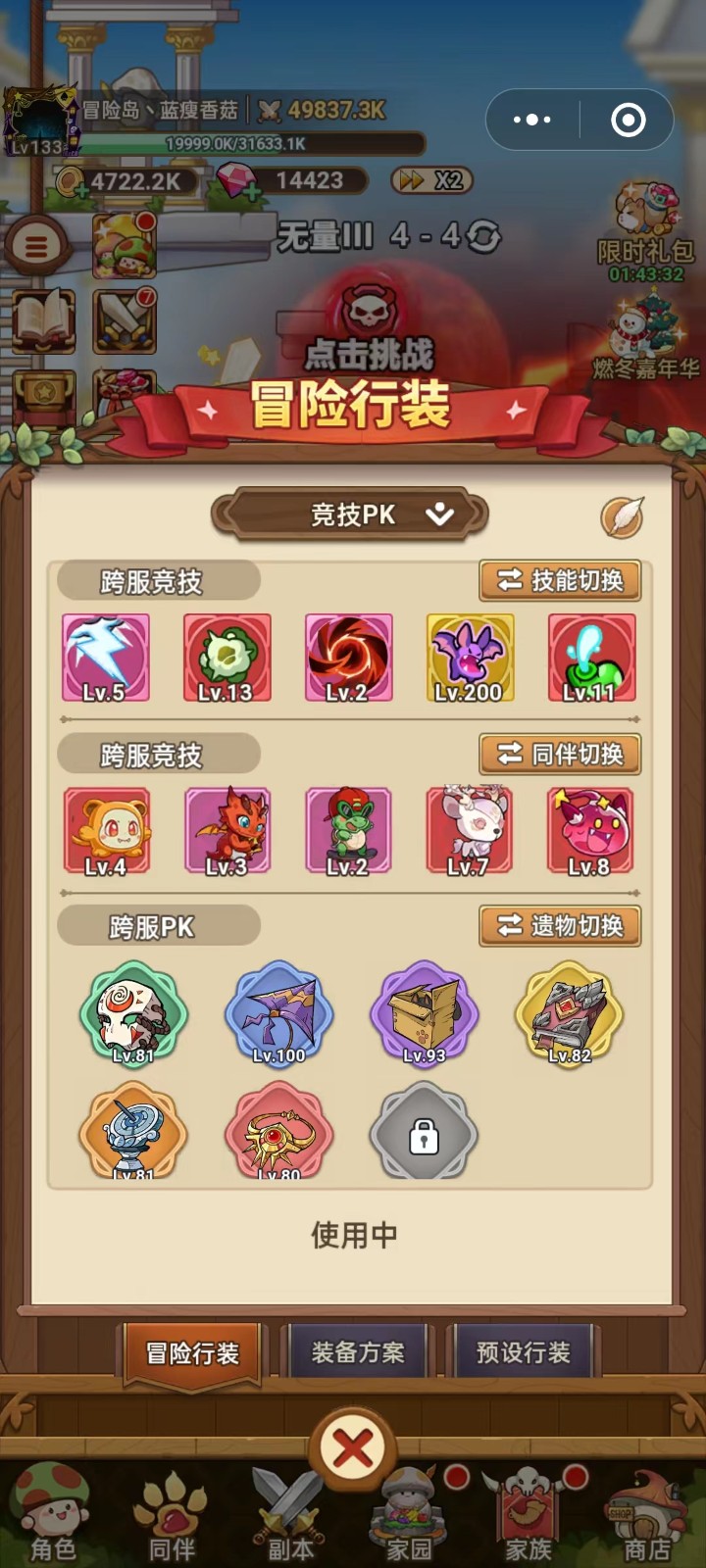706x1568 pixels.
Task: Select the 冒险行装 tab
Action: pyautogui.click(x=192, y=1353)
